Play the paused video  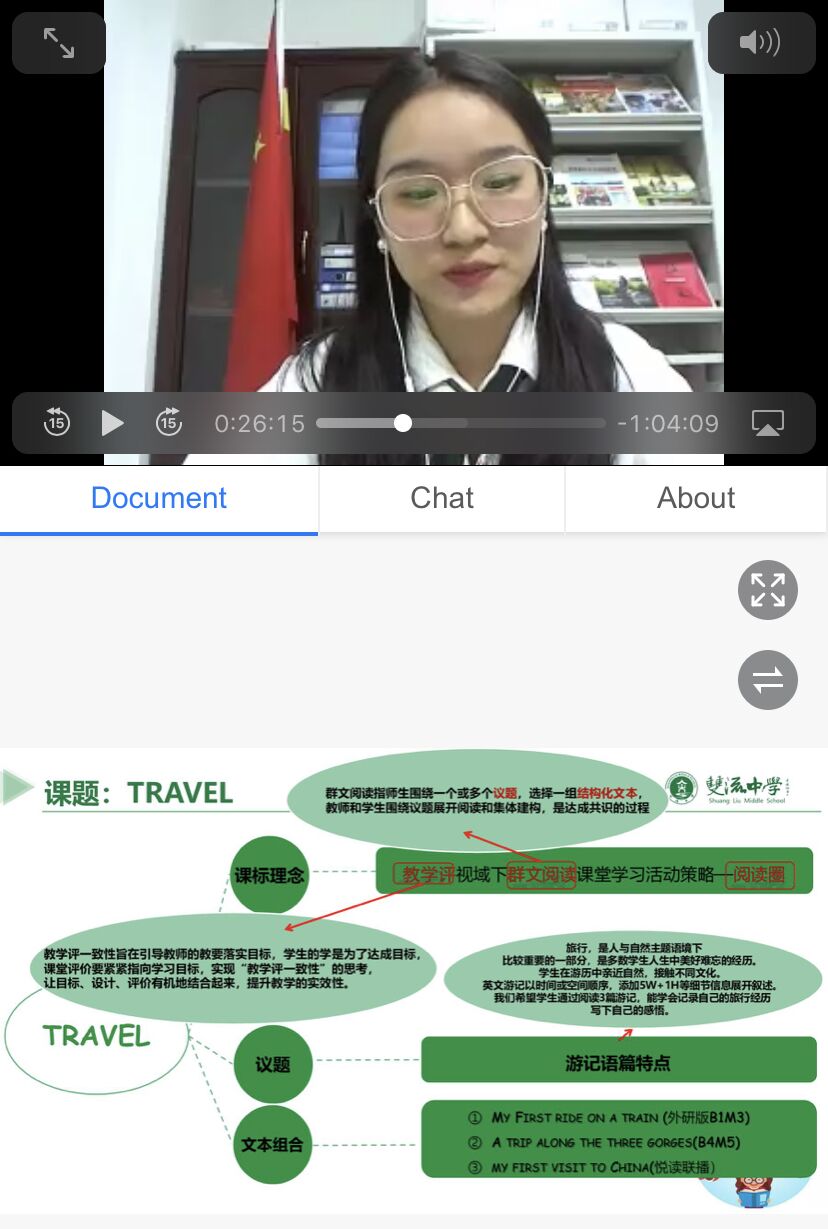[113, 423]
